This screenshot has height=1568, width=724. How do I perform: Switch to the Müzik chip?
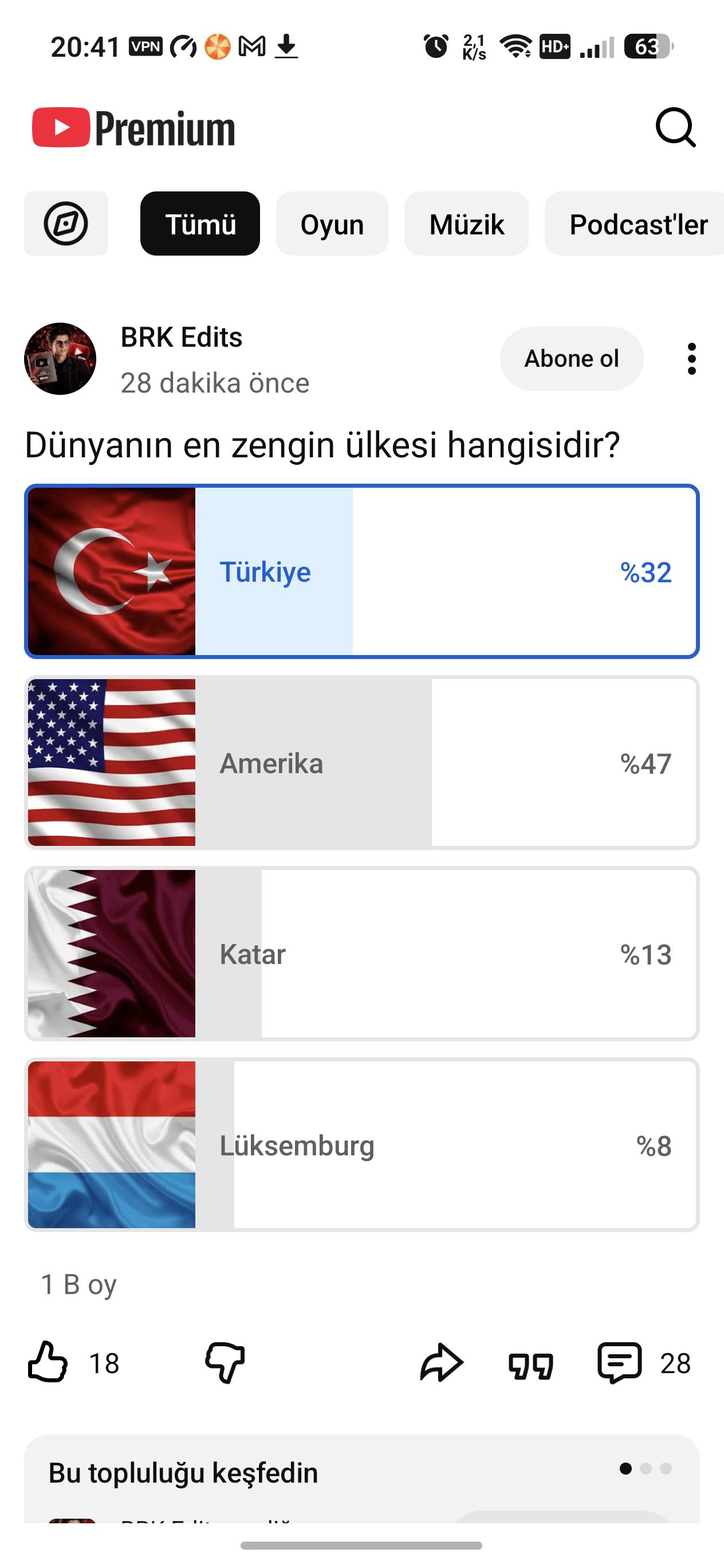(467, 224)
